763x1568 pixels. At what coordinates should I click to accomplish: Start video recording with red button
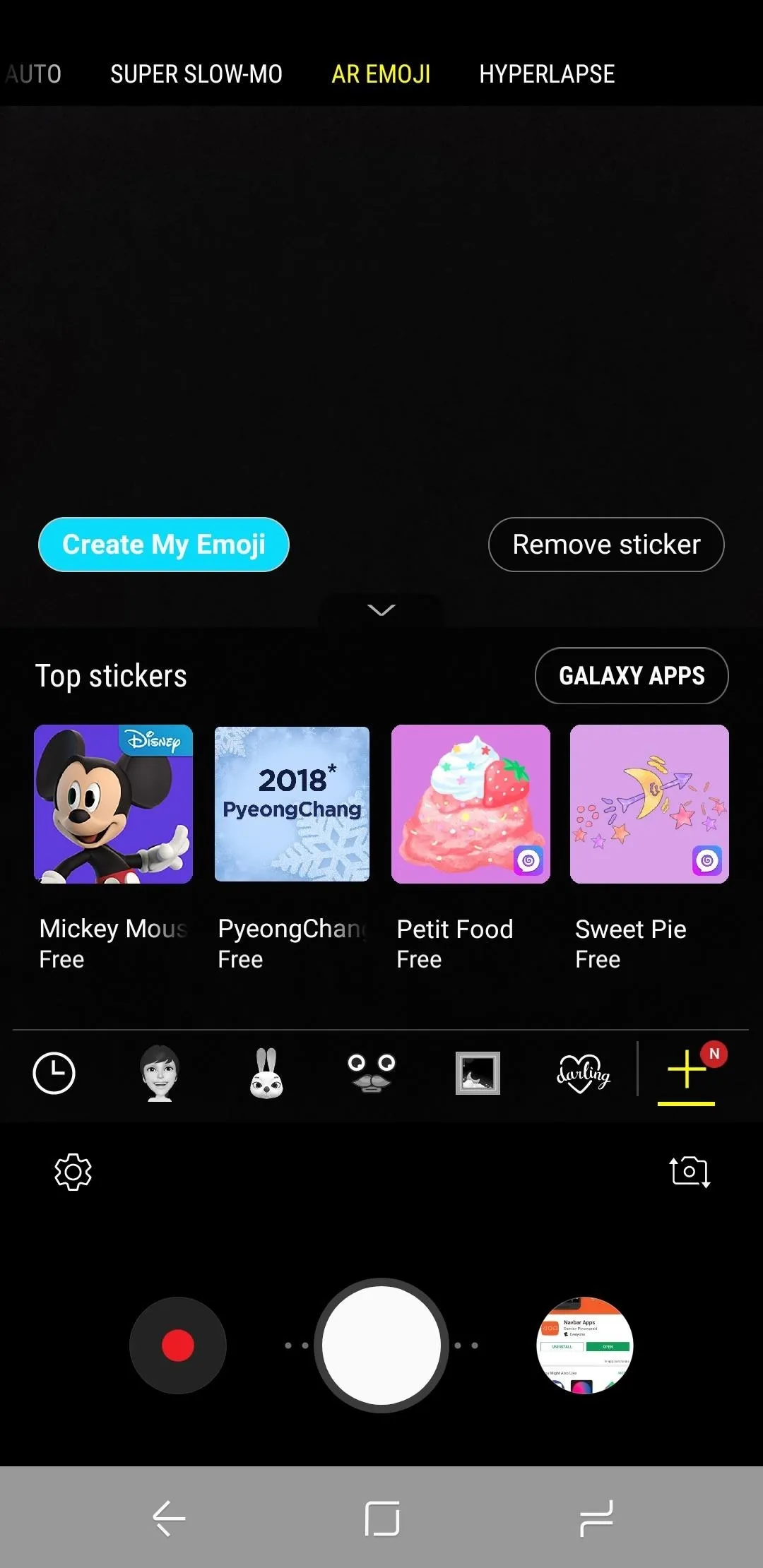178,1346
